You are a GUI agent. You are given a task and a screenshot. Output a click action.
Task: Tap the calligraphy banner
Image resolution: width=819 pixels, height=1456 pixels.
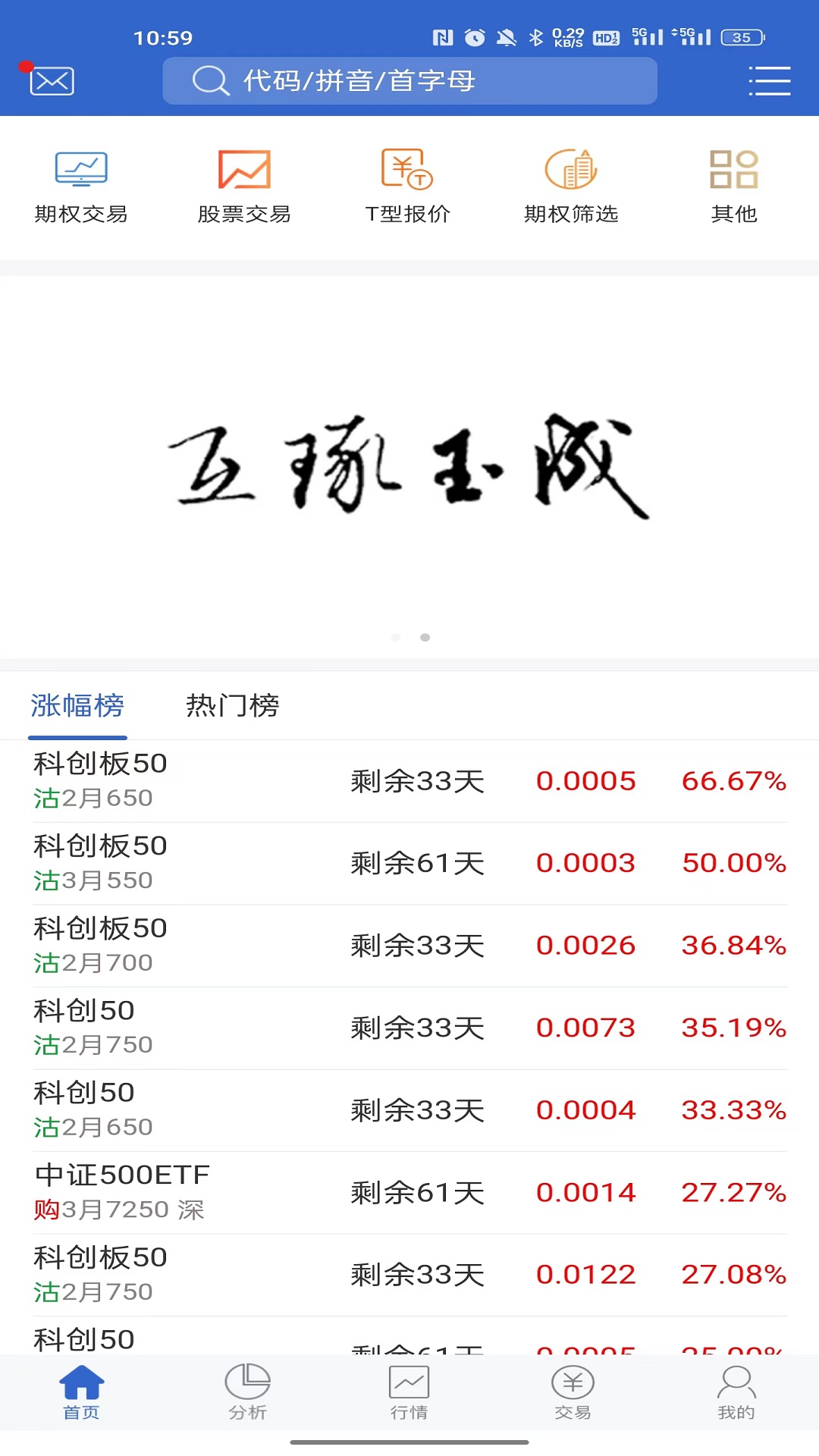coord(409,466)
